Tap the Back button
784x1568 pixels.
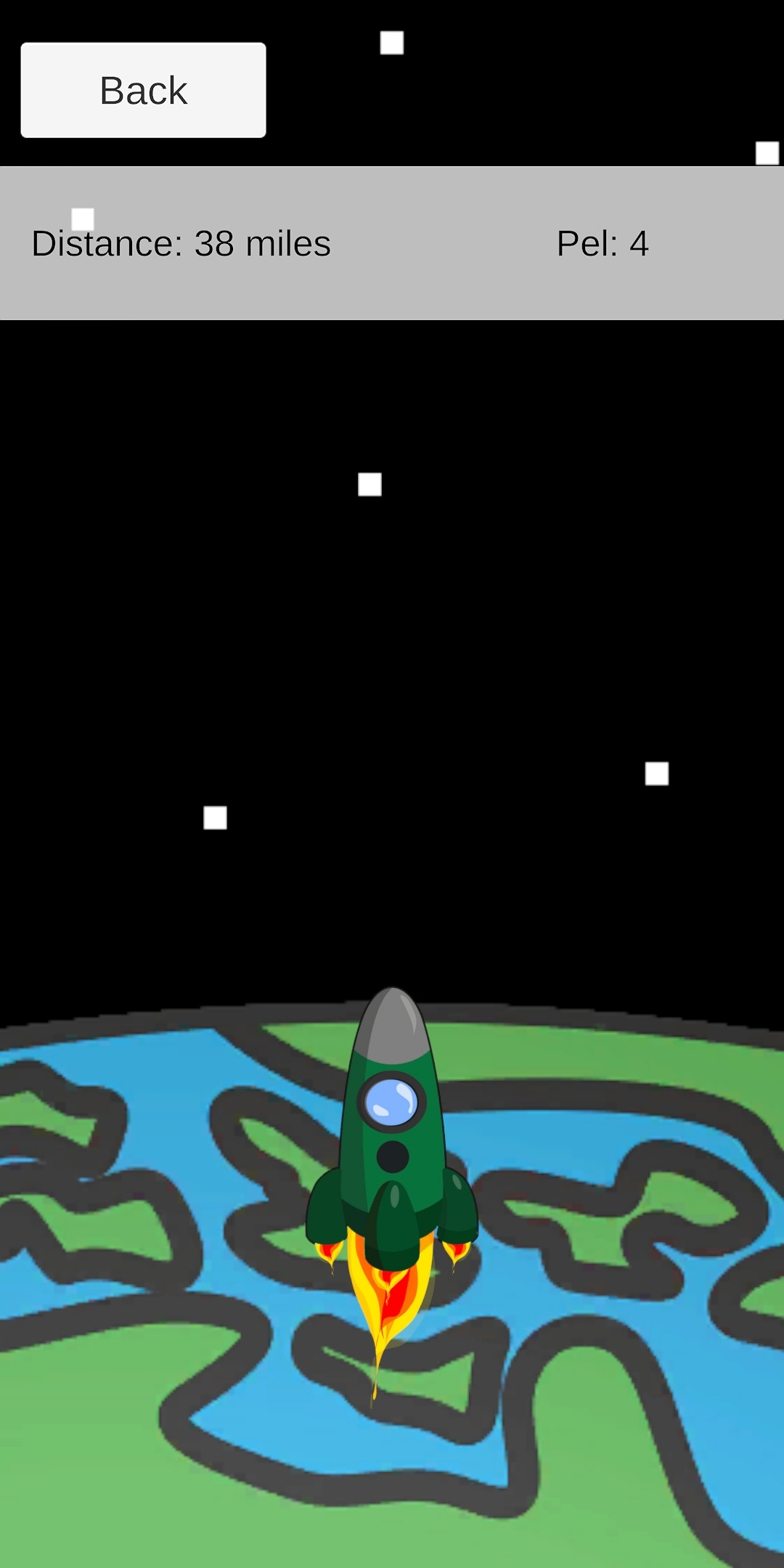point(143,90)
